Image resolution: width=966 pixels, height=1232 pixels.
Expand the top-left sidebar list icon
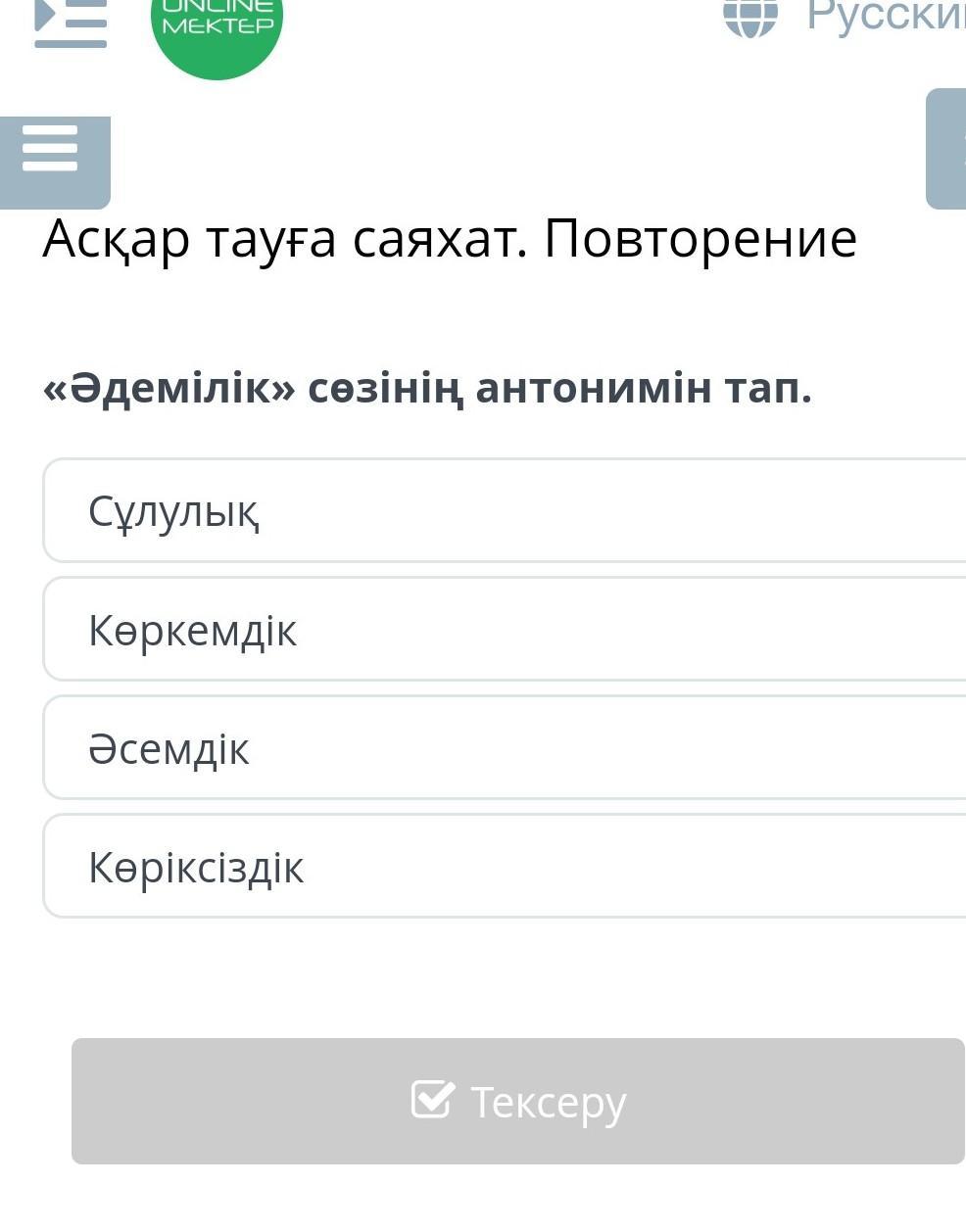71,22
